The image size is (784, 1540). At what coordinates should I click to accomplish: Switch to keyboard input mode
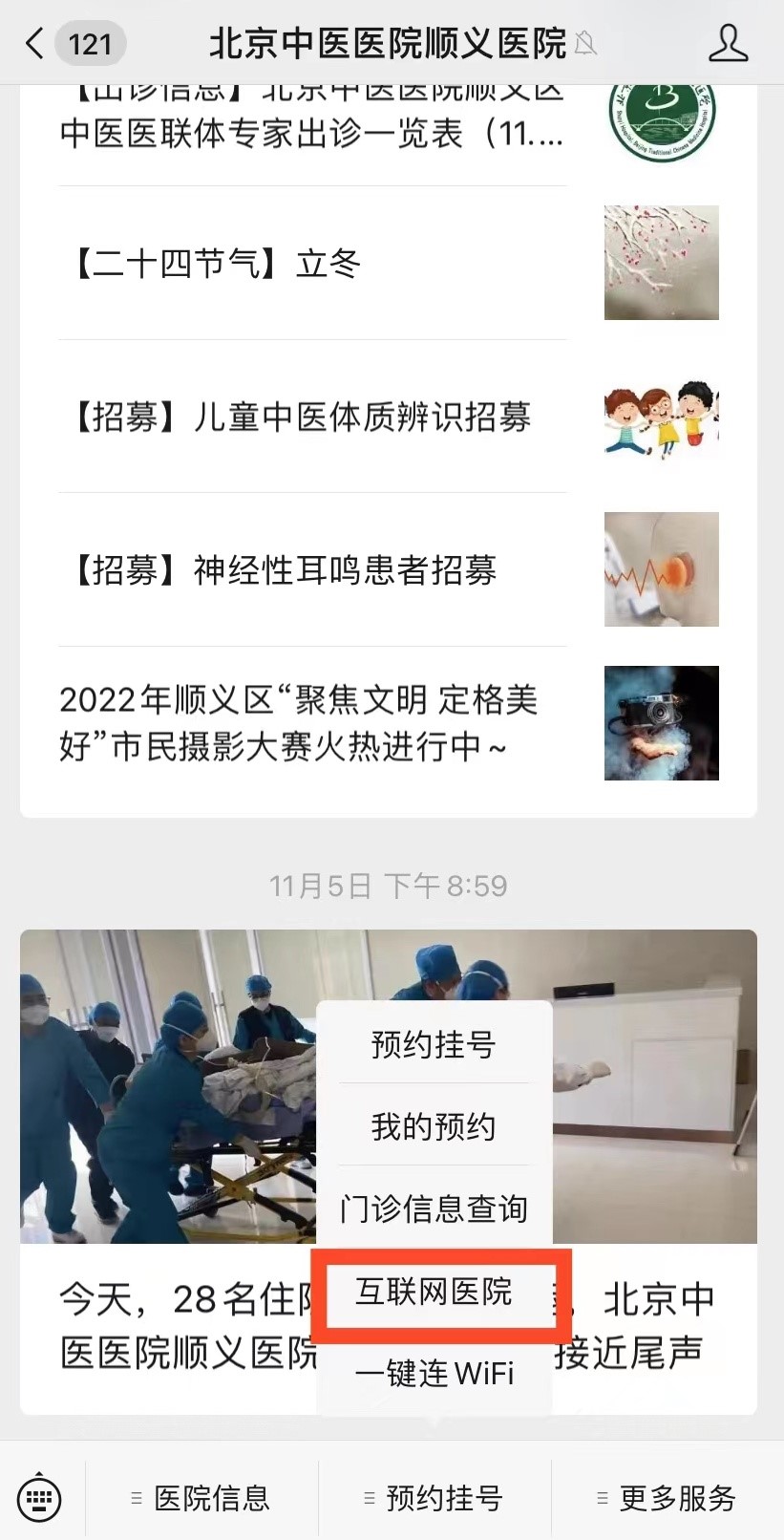coord(39,1497)
